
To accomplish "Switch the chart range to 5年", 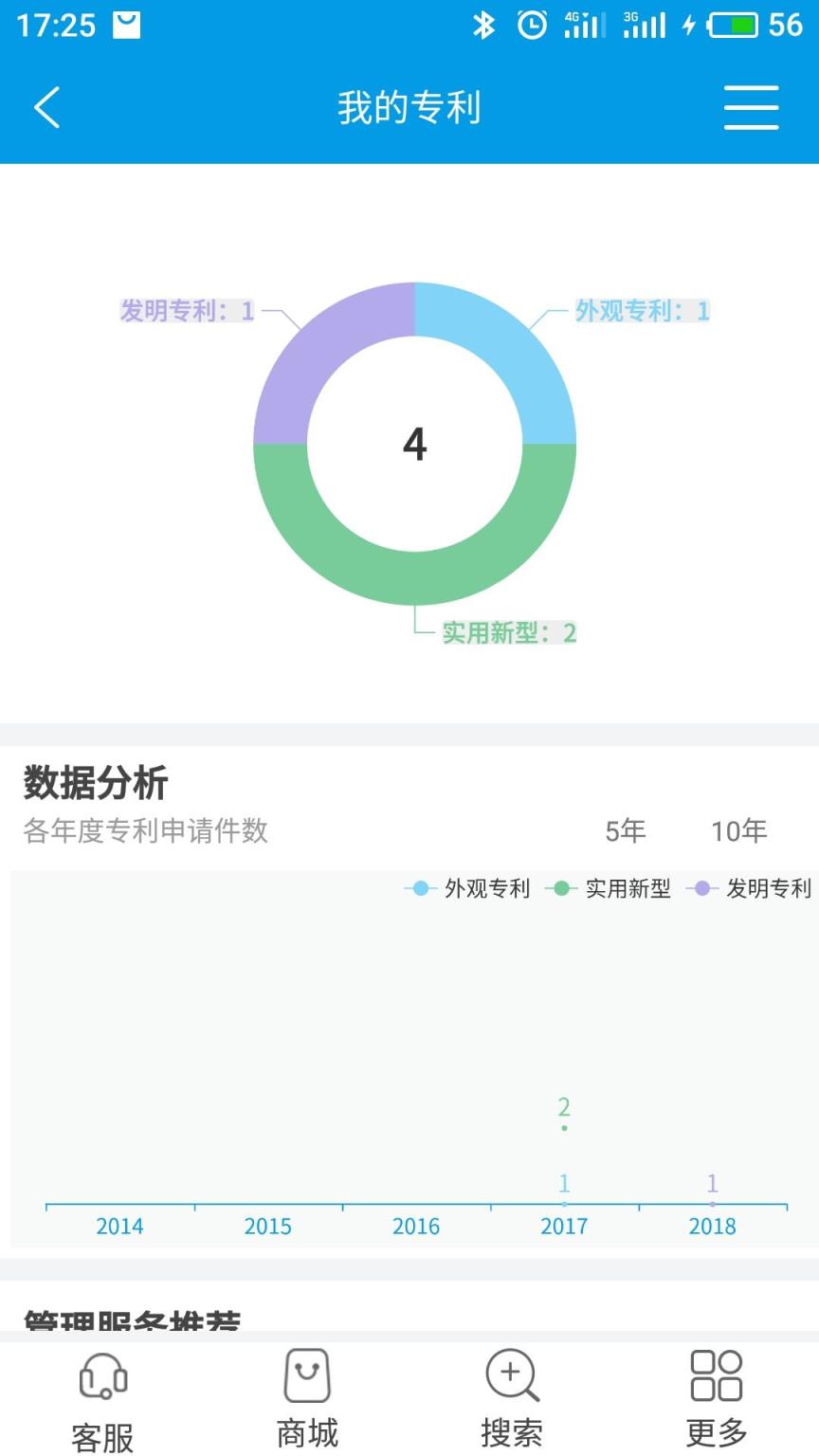I will coord(625,830).
